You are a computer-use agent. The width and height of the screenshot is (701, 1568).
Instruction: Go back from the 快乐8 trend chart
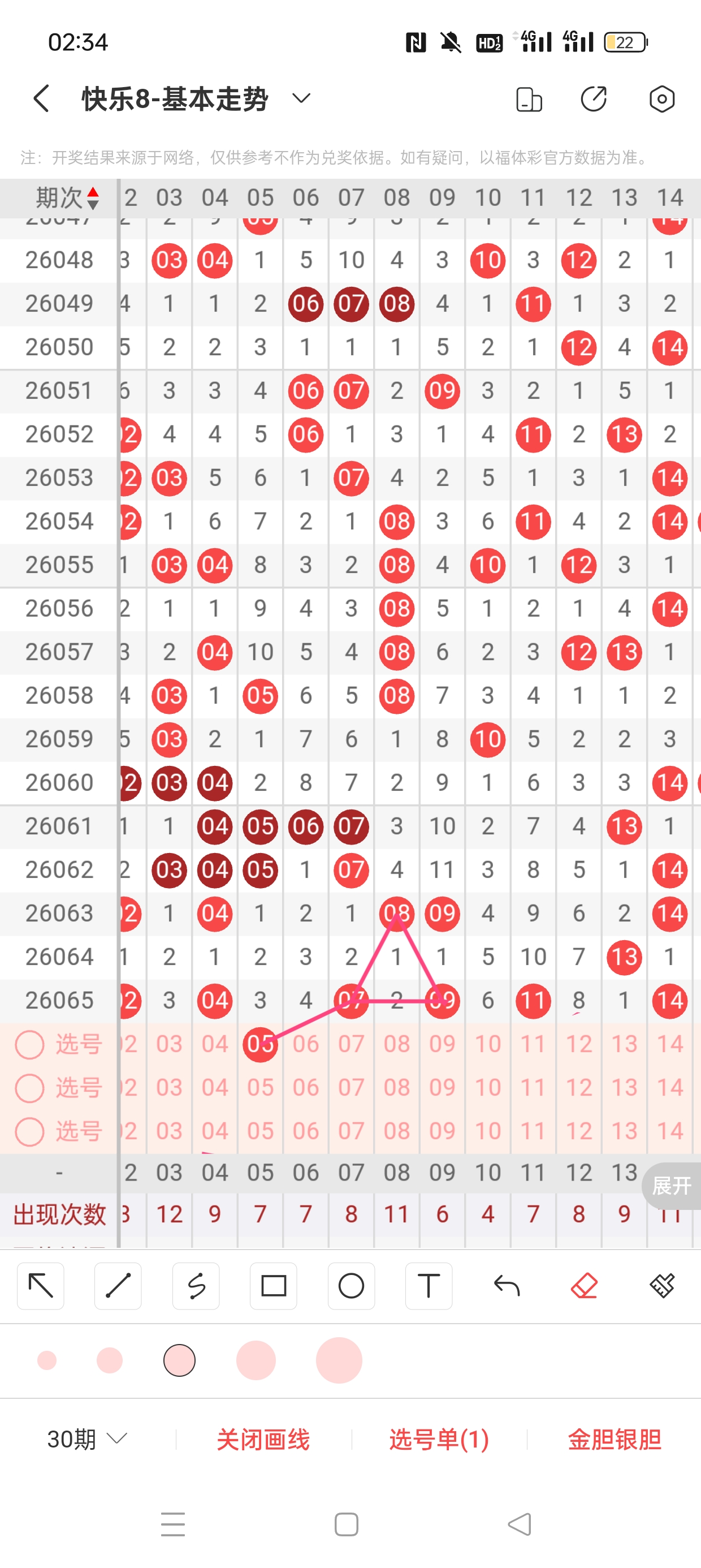pos(41,98)
